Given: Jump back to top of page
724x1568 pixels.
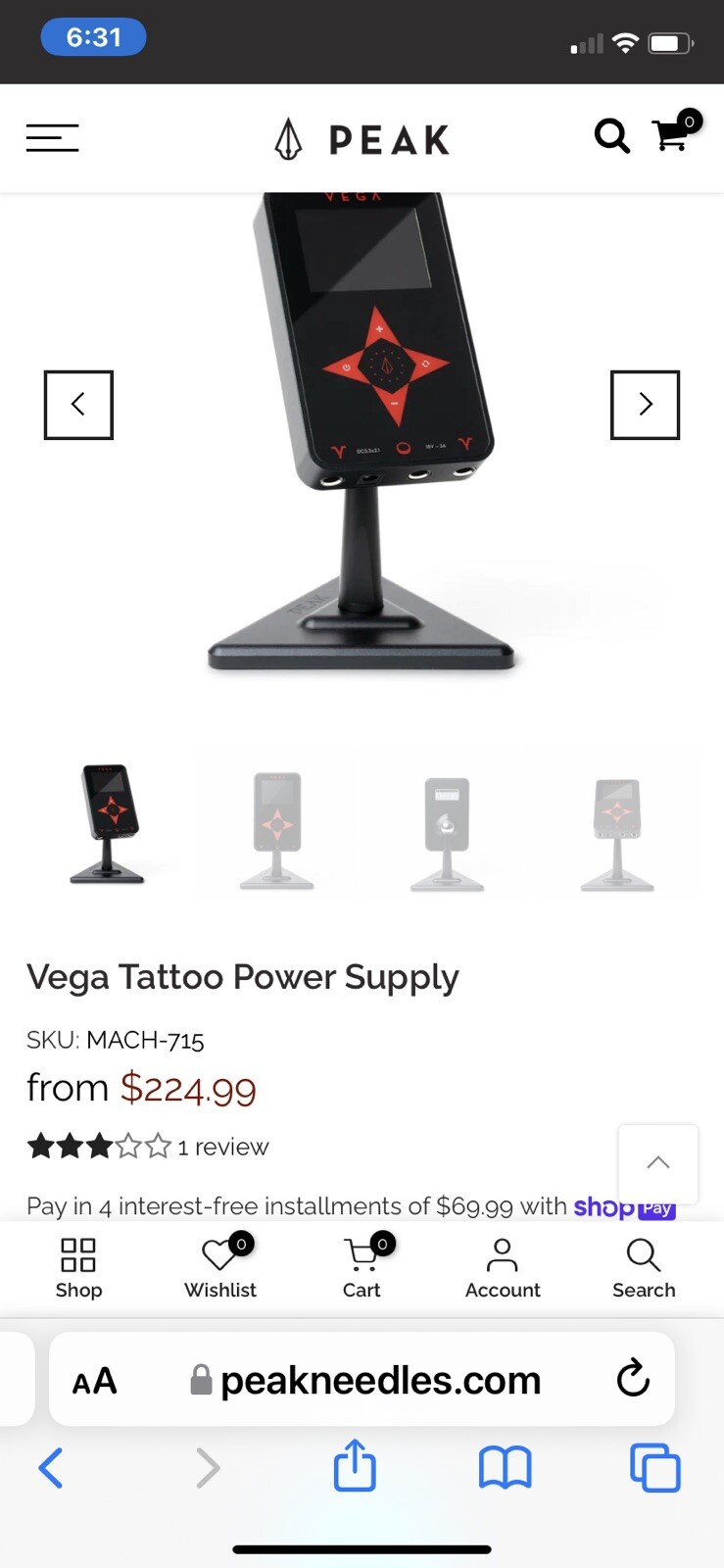Looking at the screenshot, I should click(658, 1163).
